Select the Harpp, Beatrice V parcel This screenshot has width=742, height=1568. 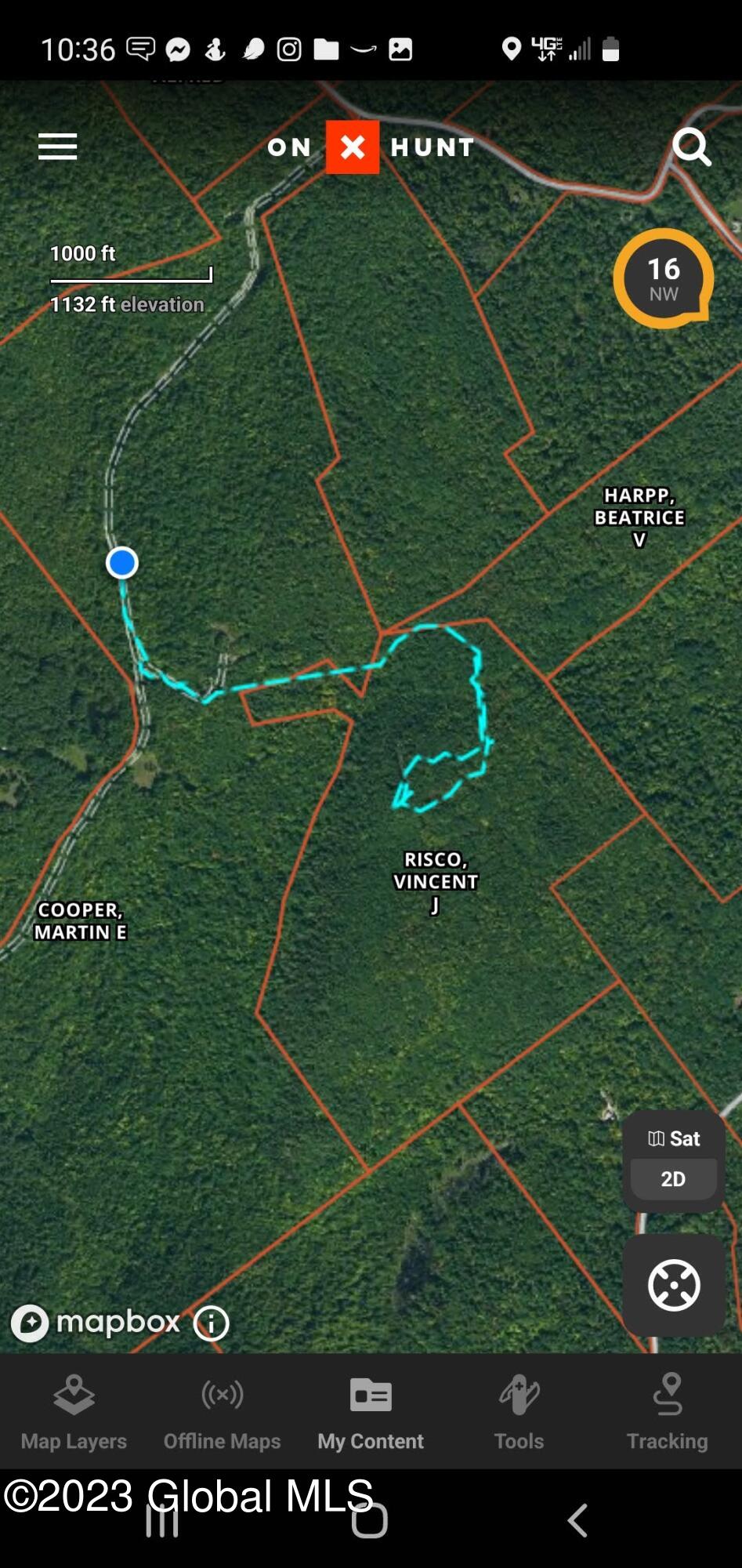point(639,517)
